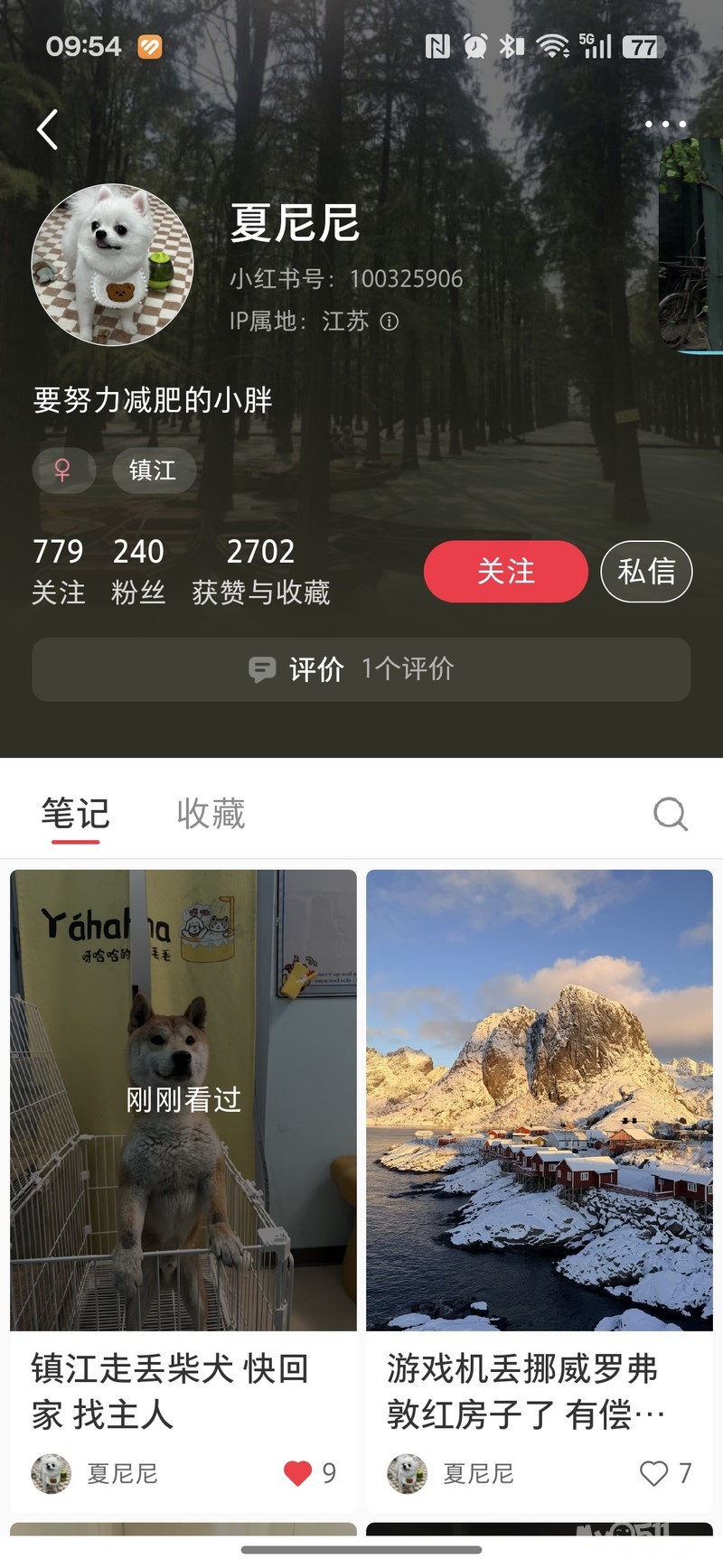The height and width of the screenshot is (1568, 723).
Task: Switch to the 收藏 tab
Action: pyautogui.click(x=211, y=814)
